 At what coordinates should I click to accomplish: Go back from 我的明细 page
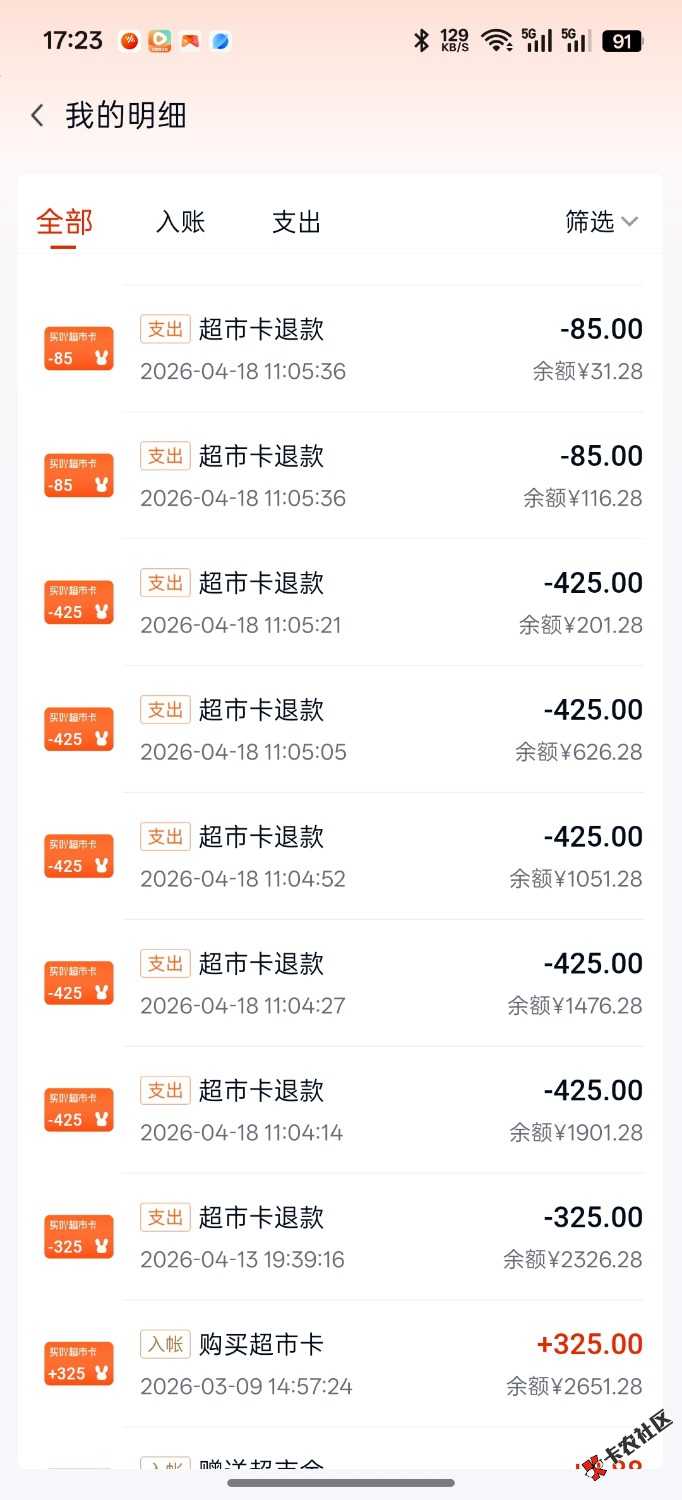[38, 116]
